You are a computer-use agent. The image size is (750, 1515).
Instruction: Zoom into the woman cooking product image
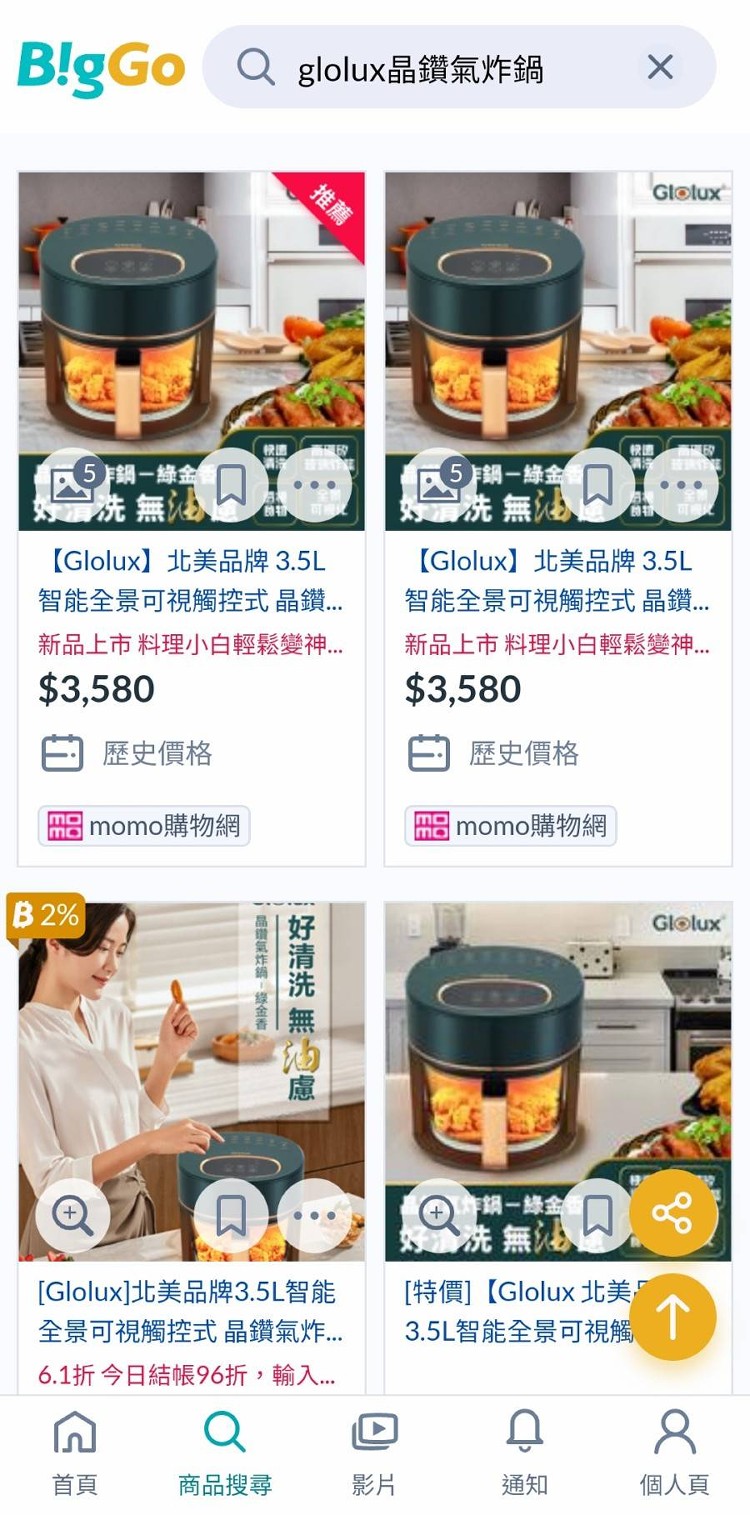point(72,1216)
